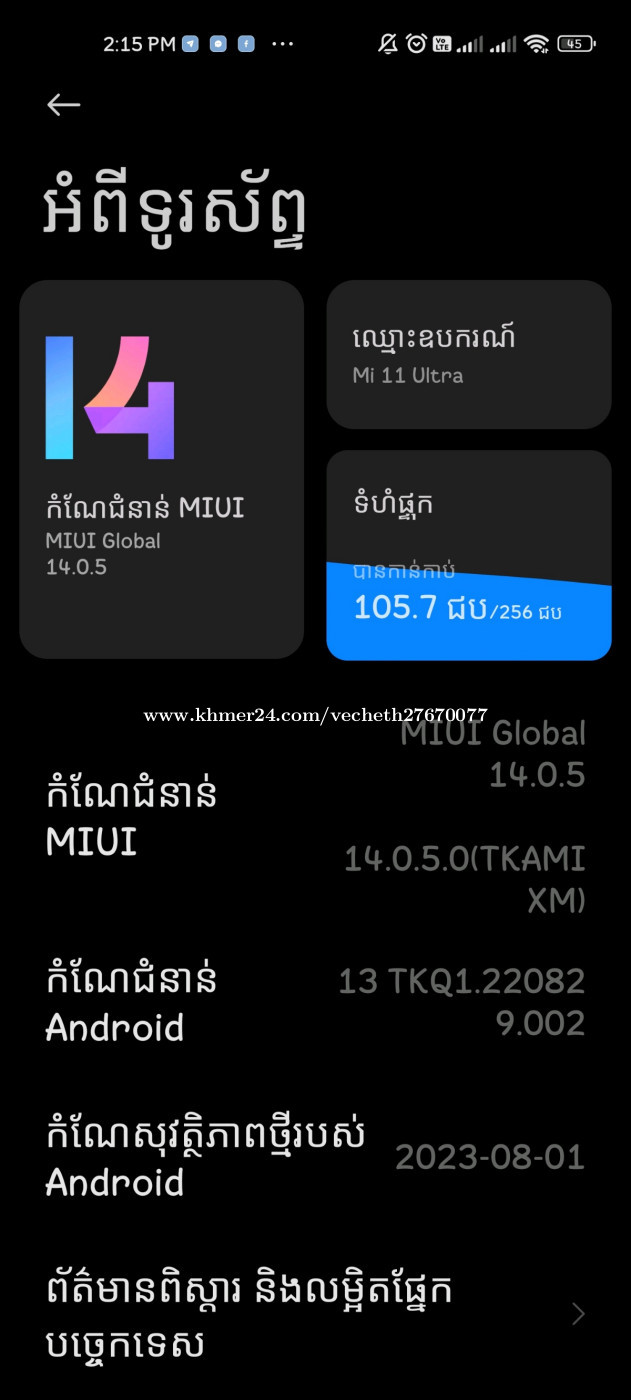Tap the Android version row showing 13 TKQ1.220829.002
The width and height of the screenshot is (631, 1400).
315,1003
